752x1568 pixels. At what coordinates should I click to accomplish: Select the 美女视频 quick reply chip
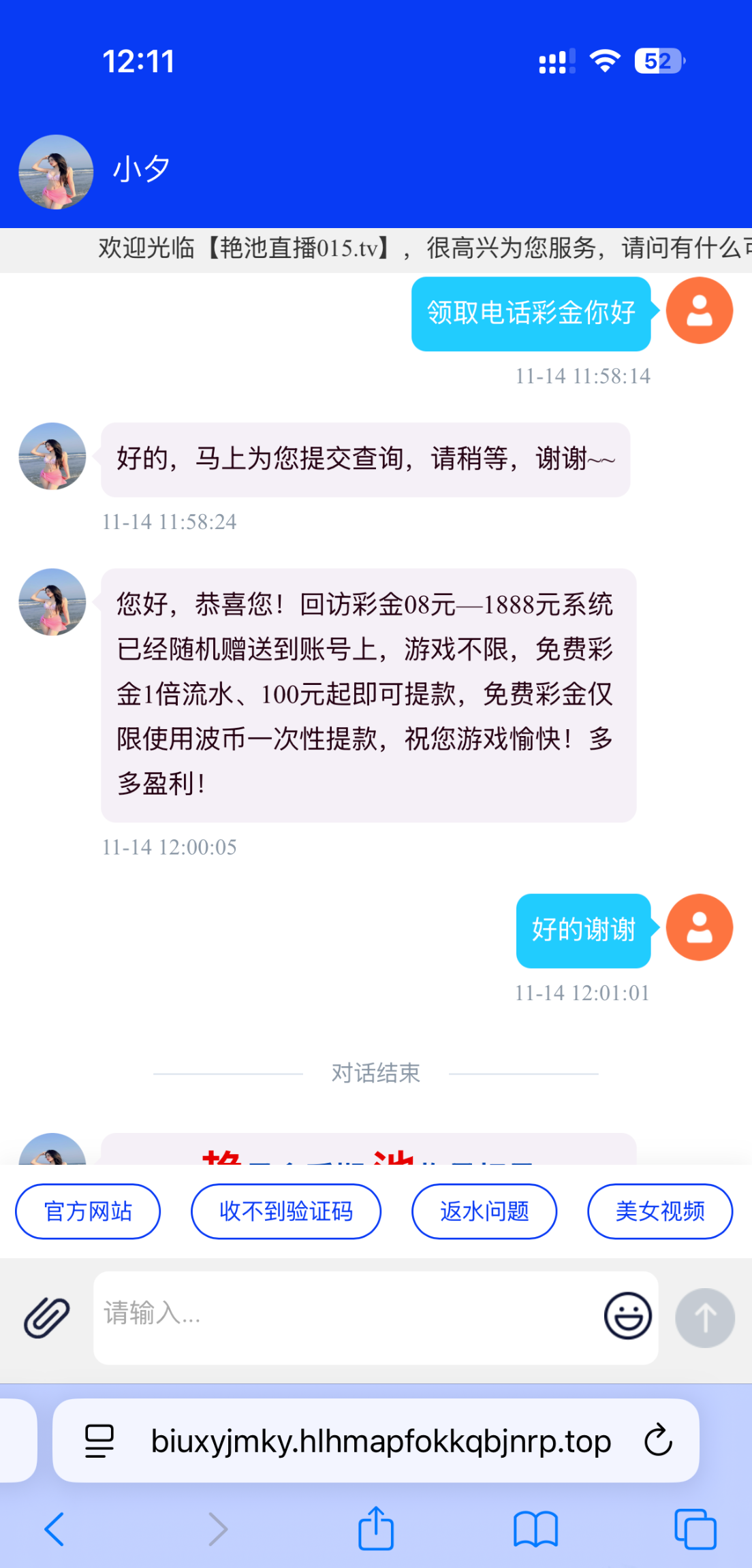click(660, 1211)
